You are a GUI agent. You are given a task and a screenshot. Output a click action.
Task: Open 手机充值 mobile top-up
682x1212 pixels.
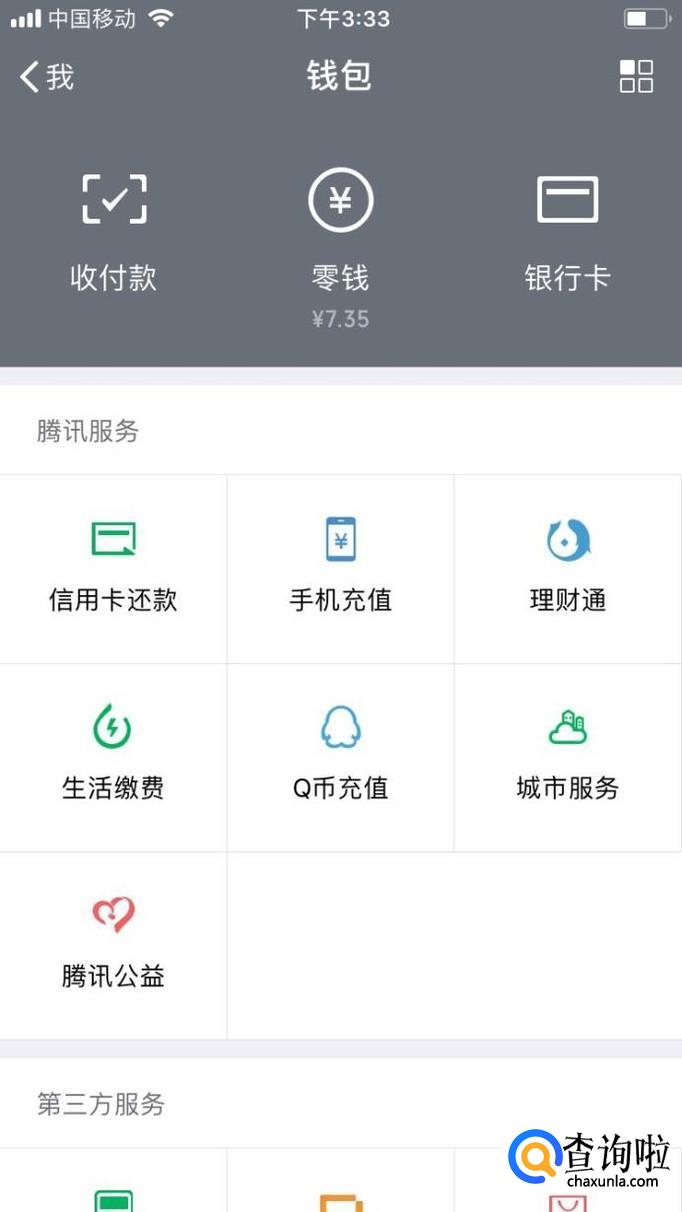(340, 568)
